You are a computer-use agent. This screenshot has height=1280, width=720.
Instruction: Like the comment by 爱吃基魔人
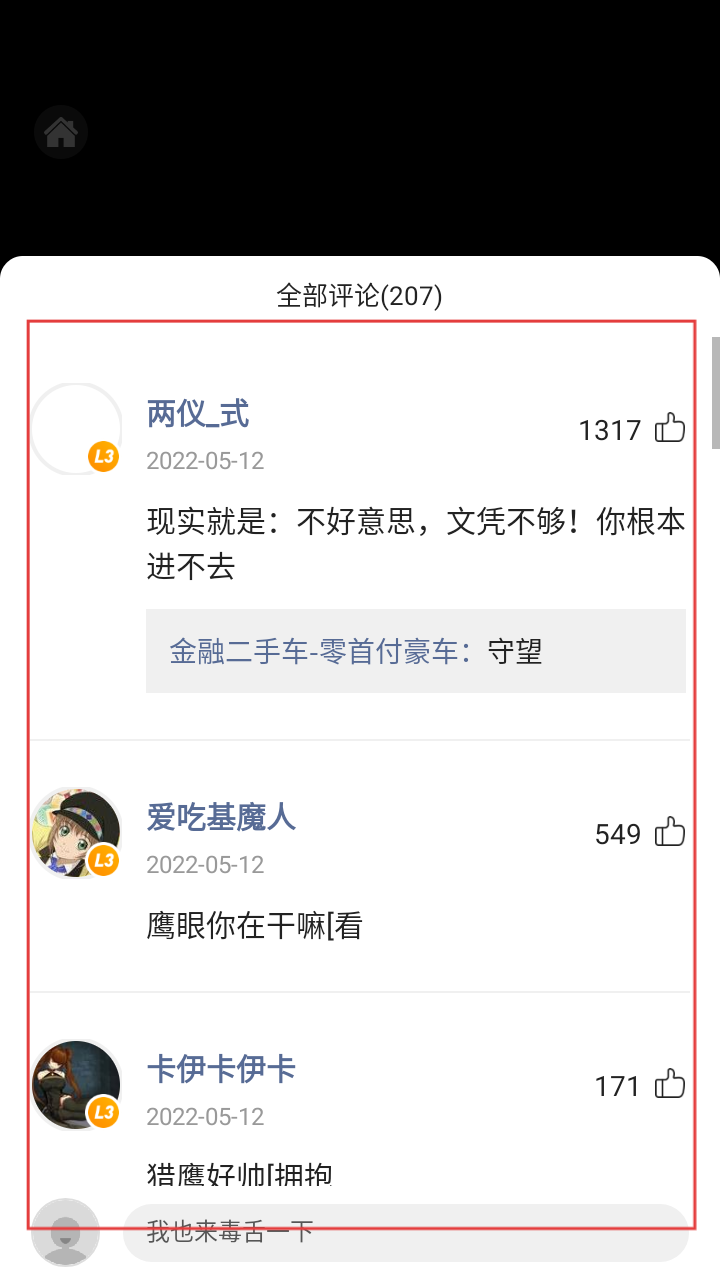click(670, 832)
